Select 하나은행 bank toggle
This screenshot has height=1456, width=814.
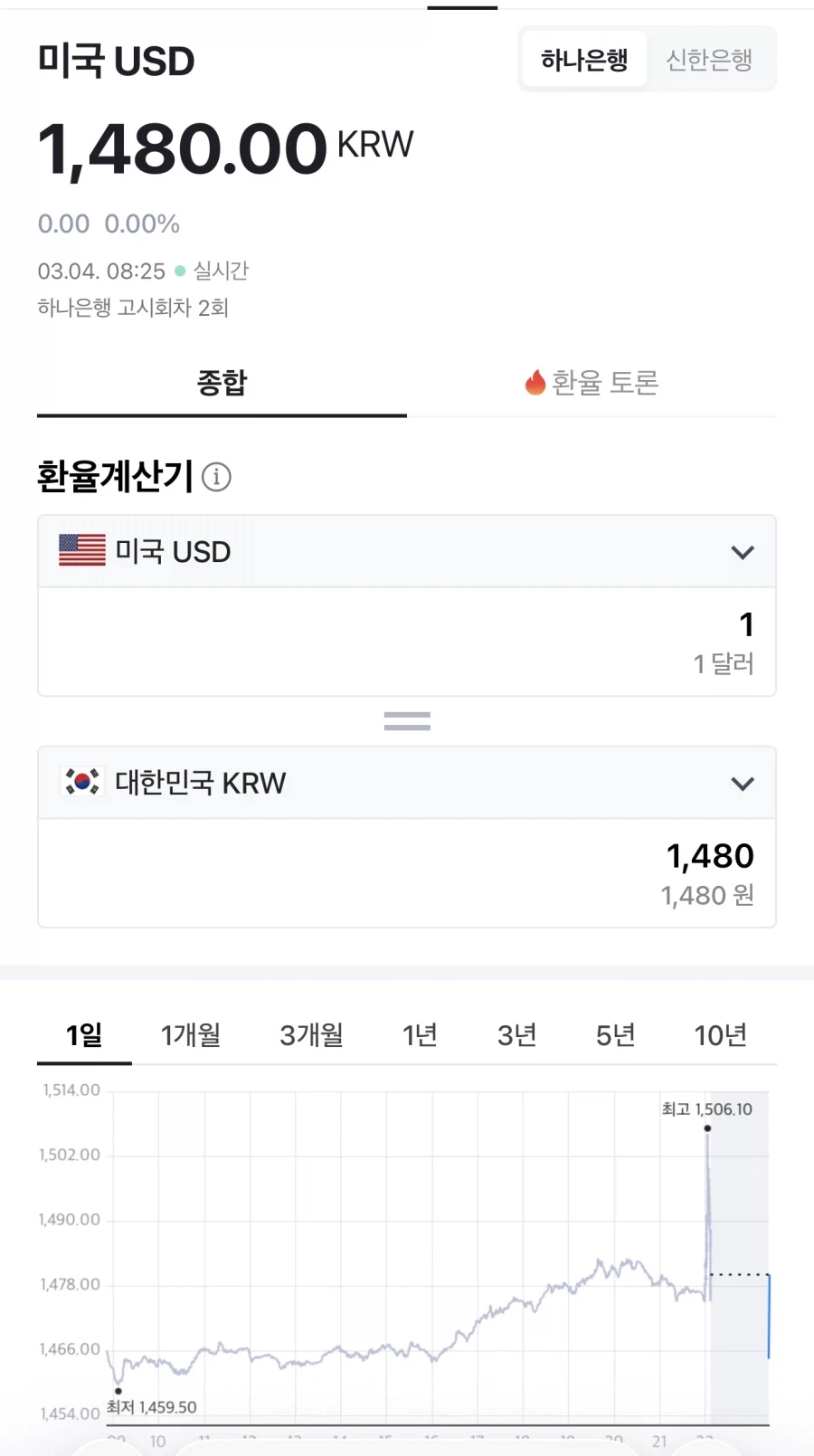(x=583, y=58)
